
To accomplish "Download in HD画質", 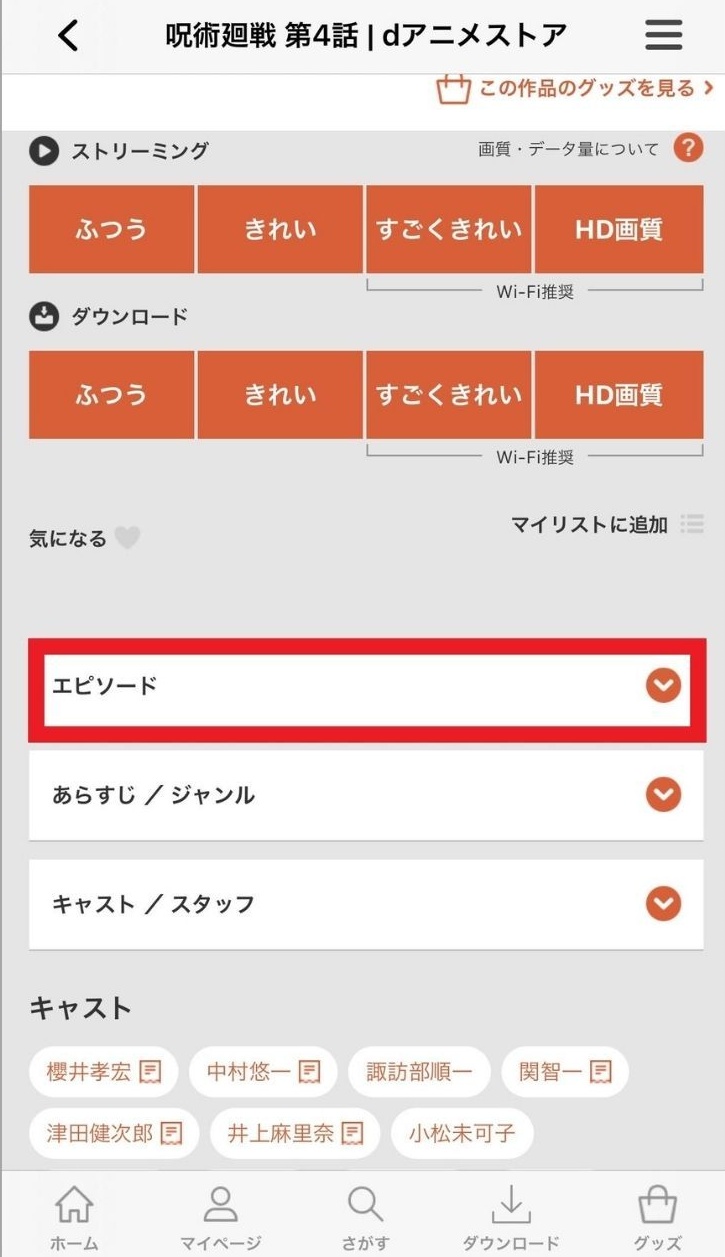I will point(618,395).
